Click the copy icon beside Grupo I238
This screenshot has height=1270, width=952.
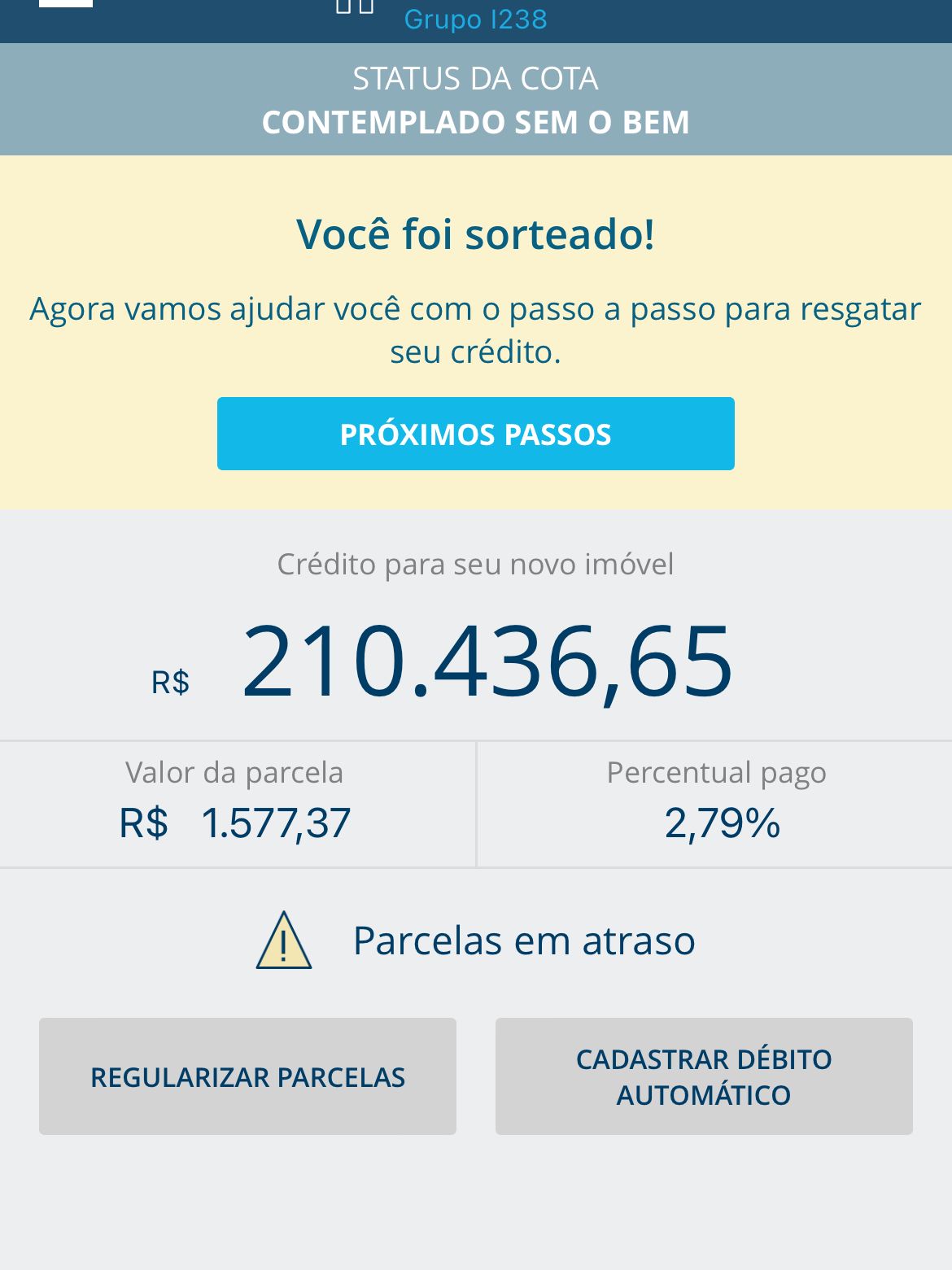(x=354, y=7)
